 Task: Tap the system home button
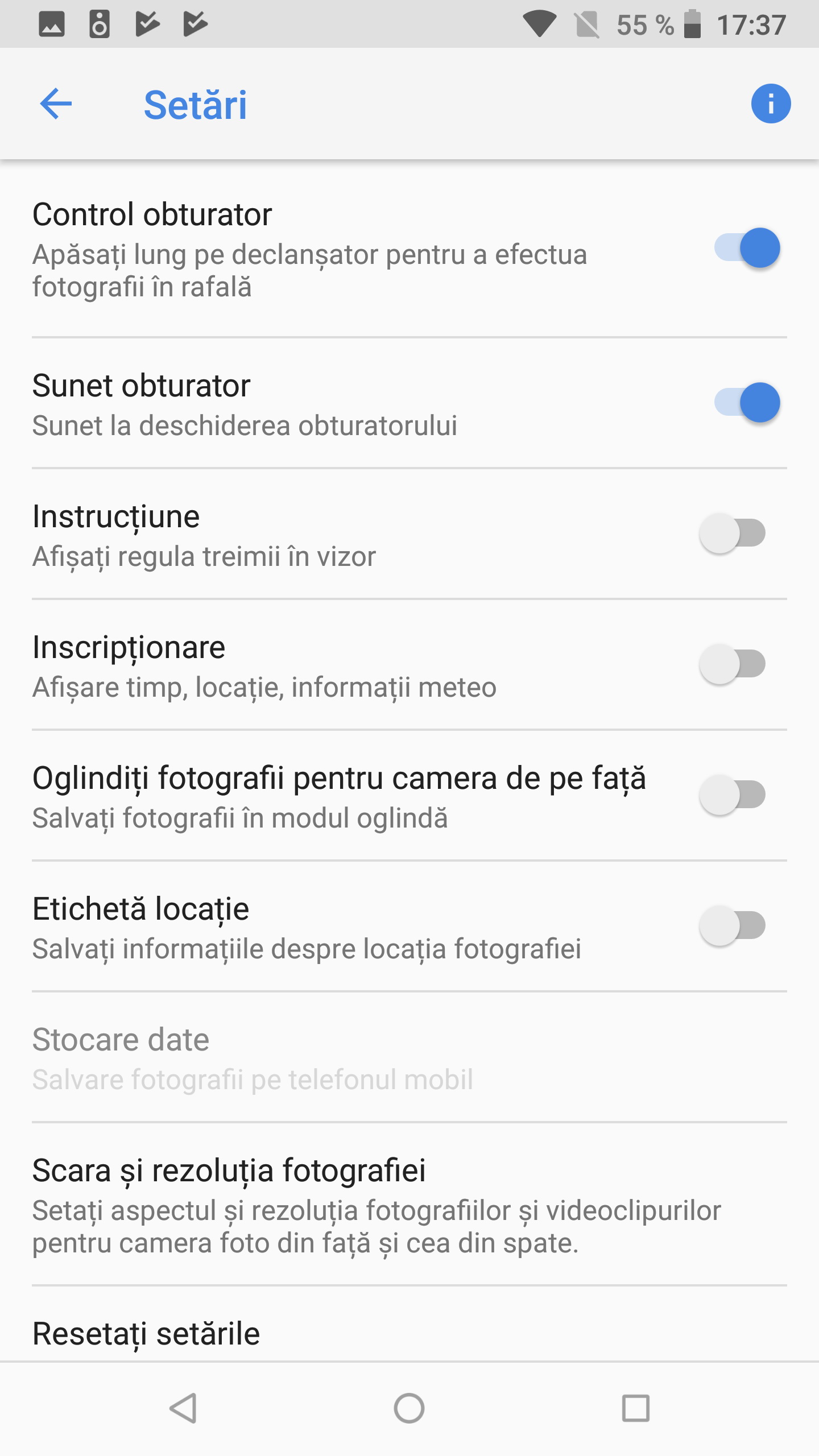409,1408
